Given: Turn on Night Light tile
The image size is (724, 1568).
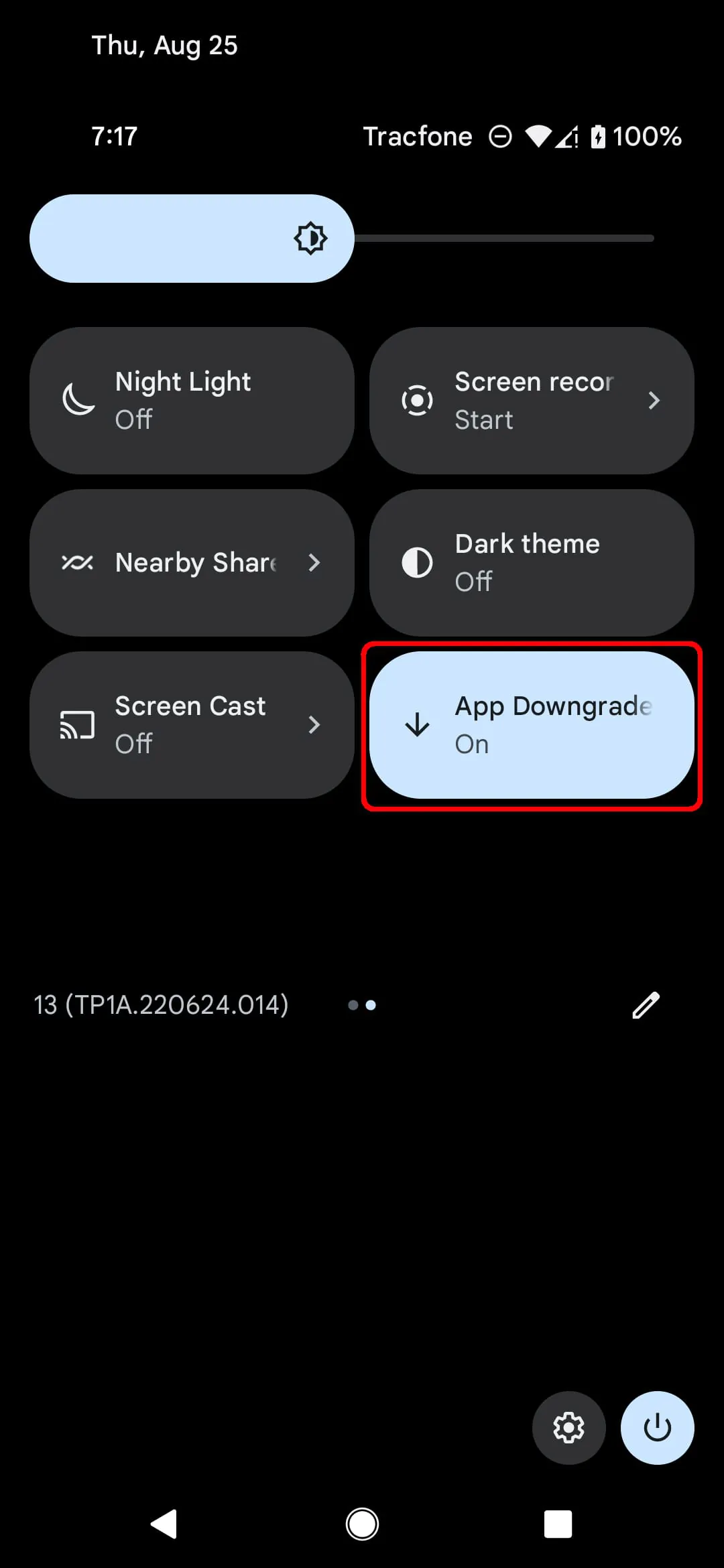Looking at the screenshot, I should tap(192, 401).
